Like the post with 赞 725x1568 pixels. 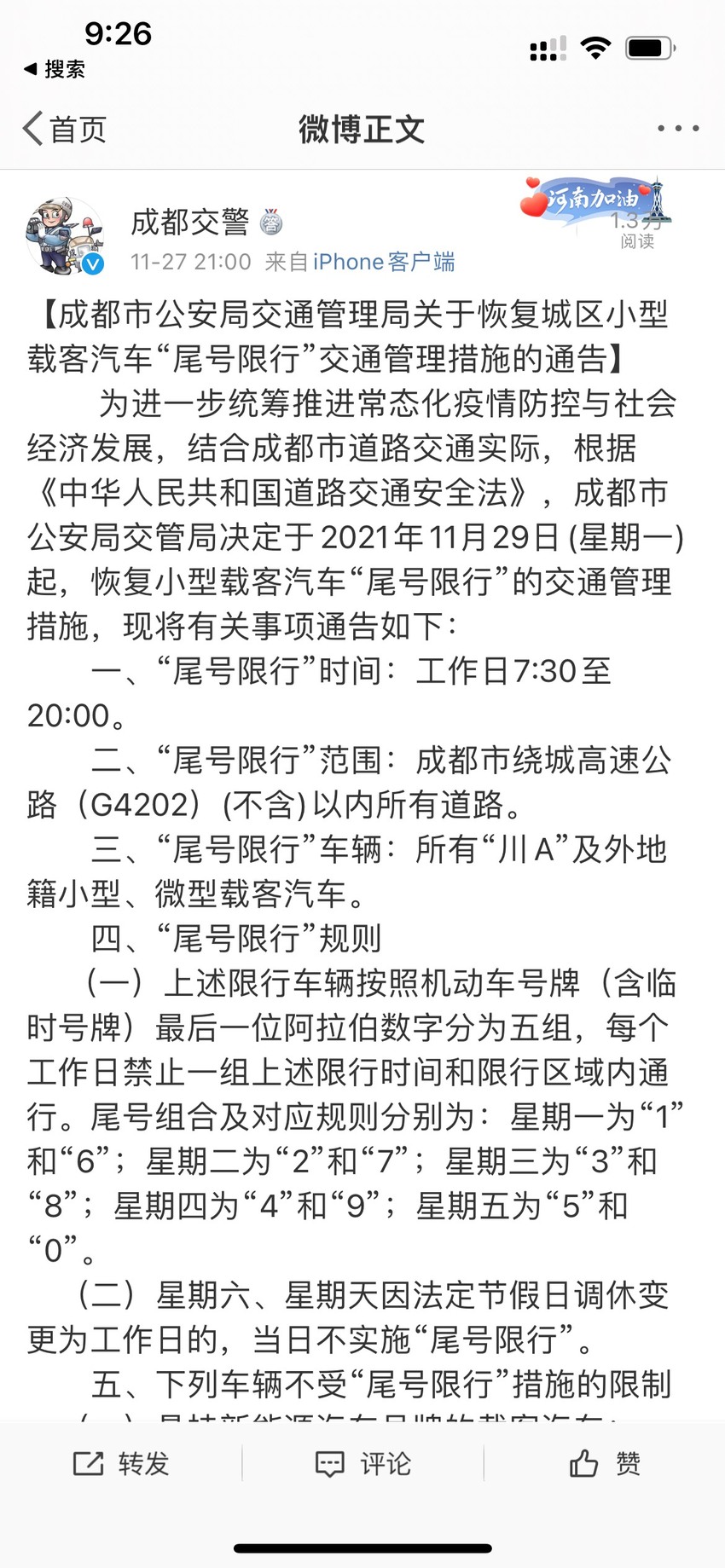[605, 1463]
